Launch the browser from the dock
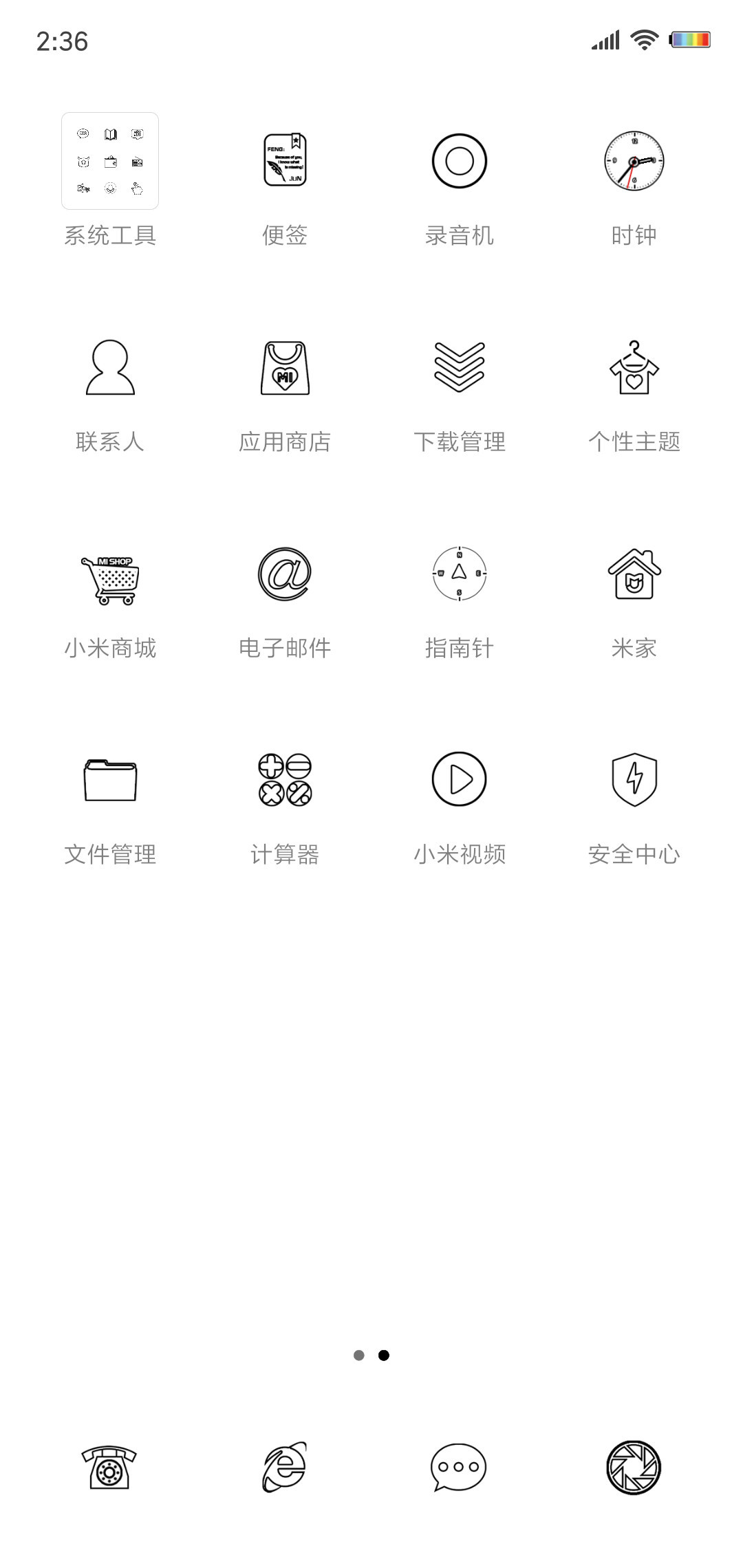The image size is (743, 1568). pyautogui.click(x=285, y=1468)
